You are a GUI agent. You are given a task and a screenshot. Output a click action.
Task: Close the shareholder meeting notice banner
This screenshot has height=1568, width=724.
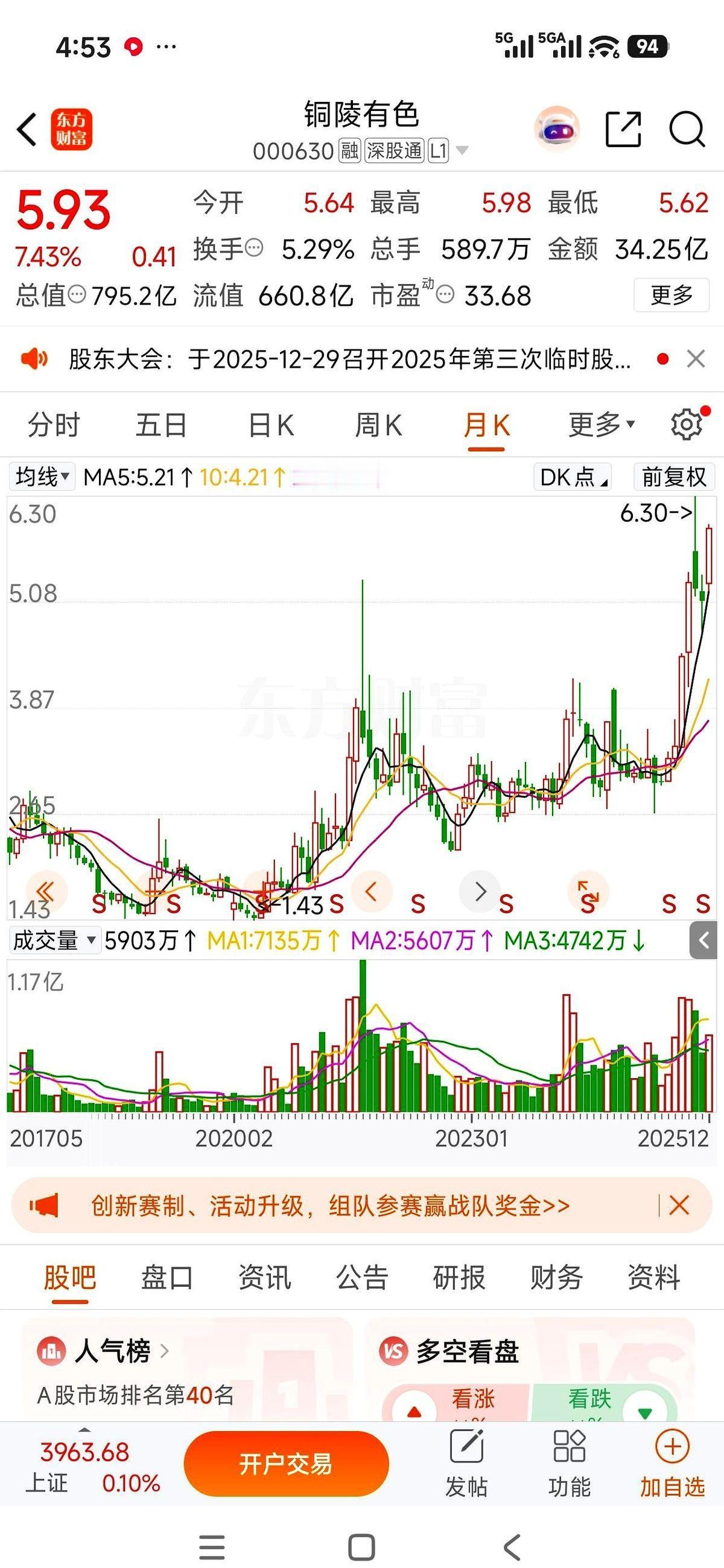[696, 358]
